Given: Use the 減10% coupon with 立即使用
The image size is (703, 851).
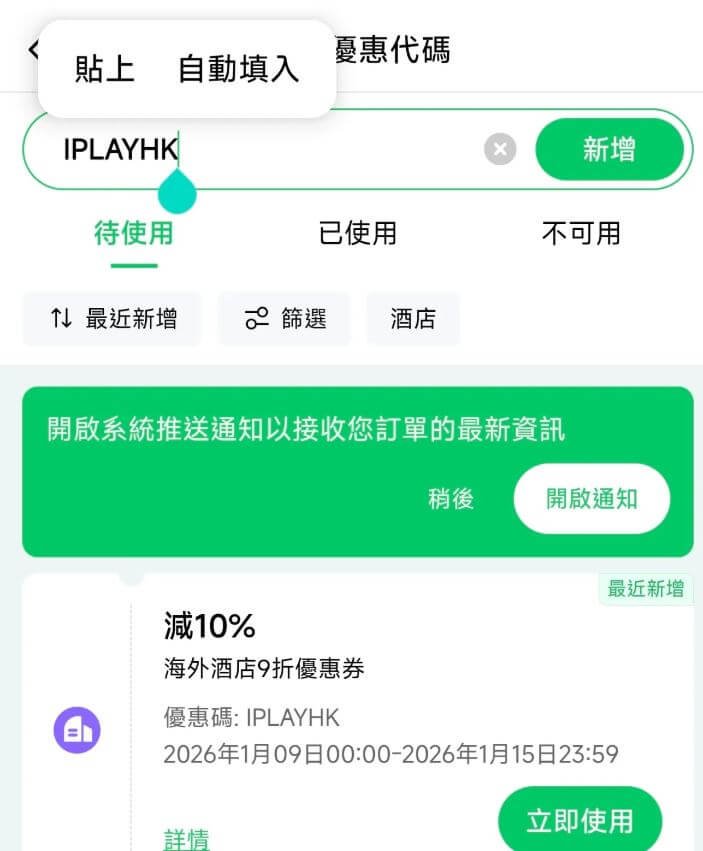Looking at the screenshot, I should pos(580,821).
